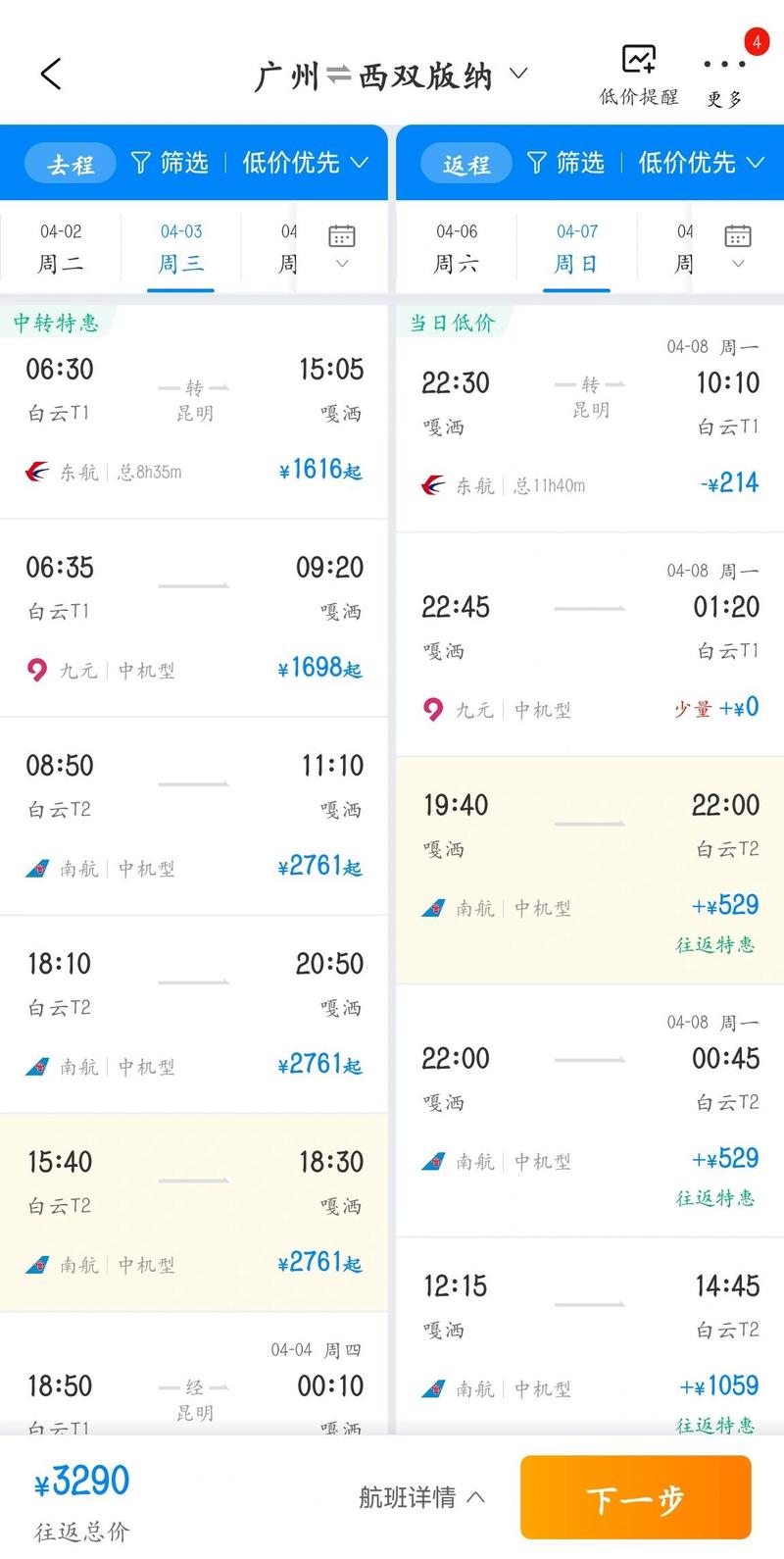The width and height of the screenshot is (784, 1559).
Task: Switch to the 去程 tab
Action: point(69,163)
